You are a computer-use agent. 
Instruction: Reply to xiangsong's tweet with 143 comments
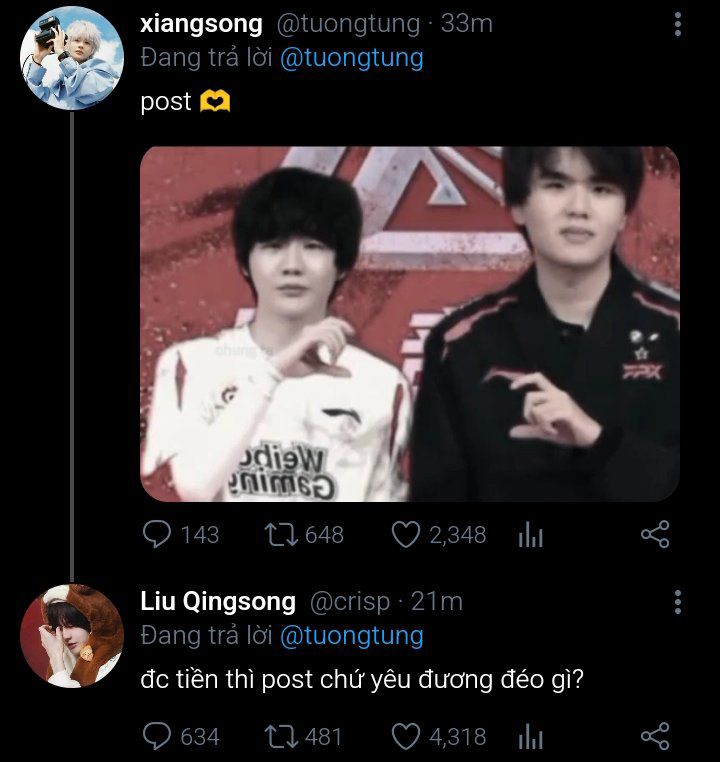(x=157, y=535)
